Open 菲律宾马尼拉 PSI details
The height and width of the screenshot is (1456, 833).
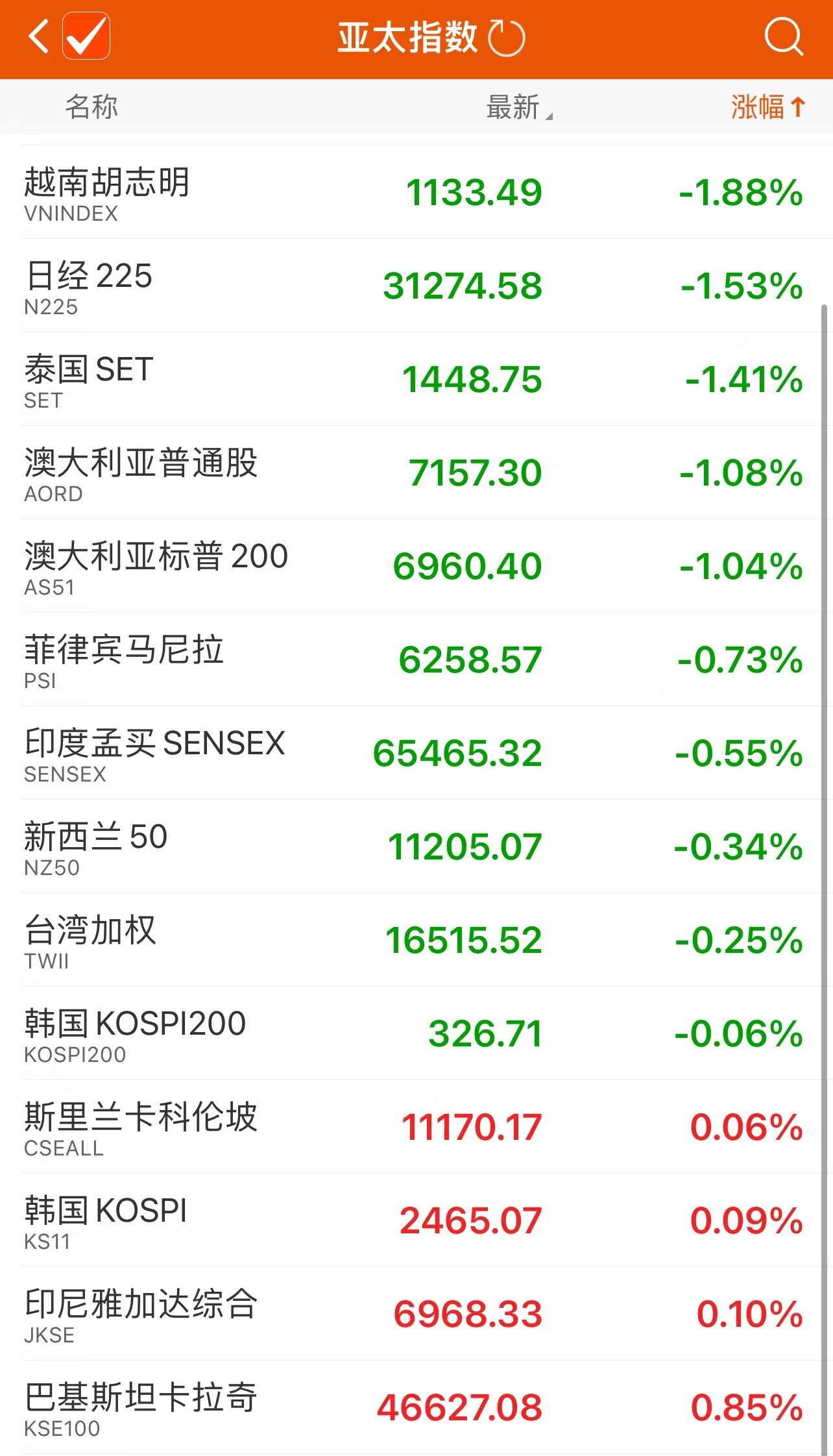coord(415,660)
